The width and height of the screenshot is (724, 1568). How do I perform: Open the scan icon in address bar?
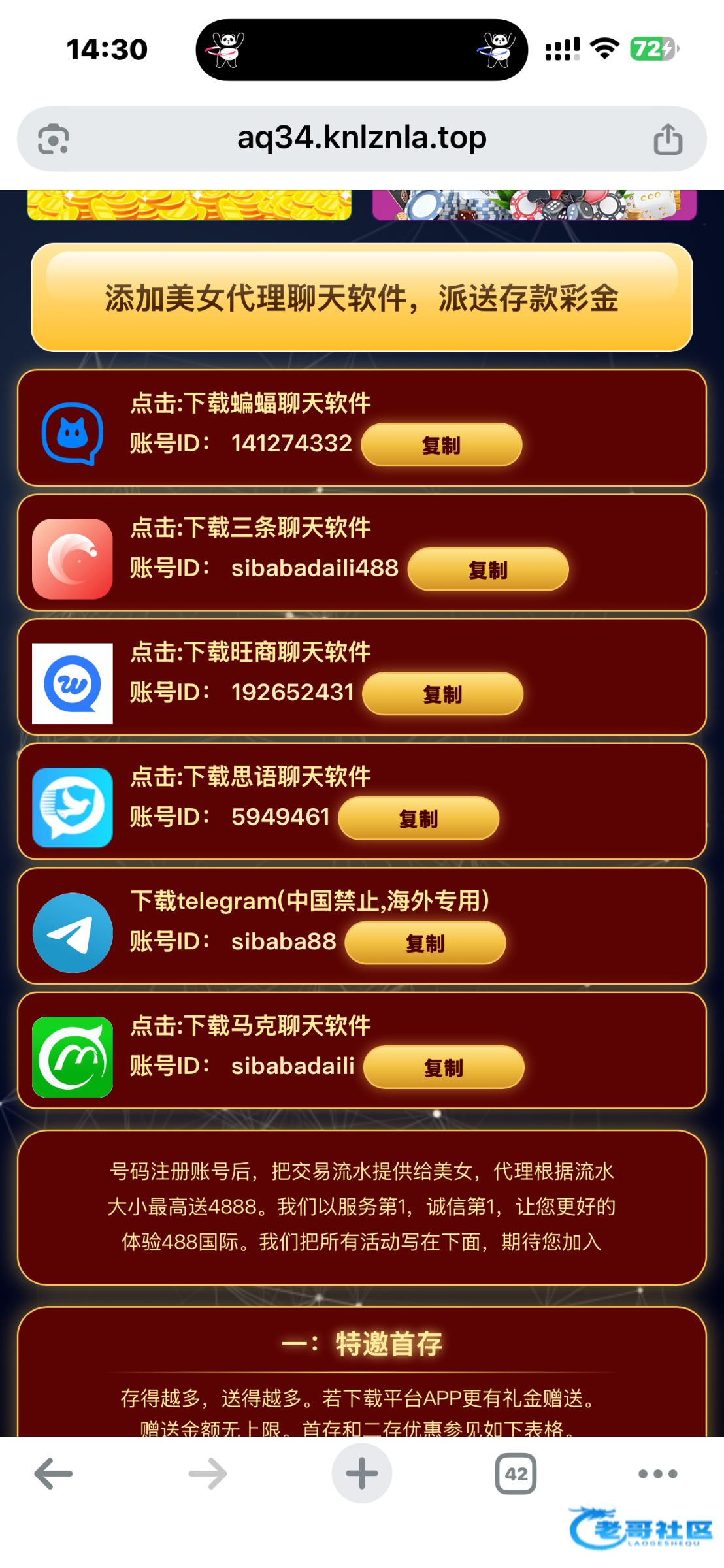point(54,139)
